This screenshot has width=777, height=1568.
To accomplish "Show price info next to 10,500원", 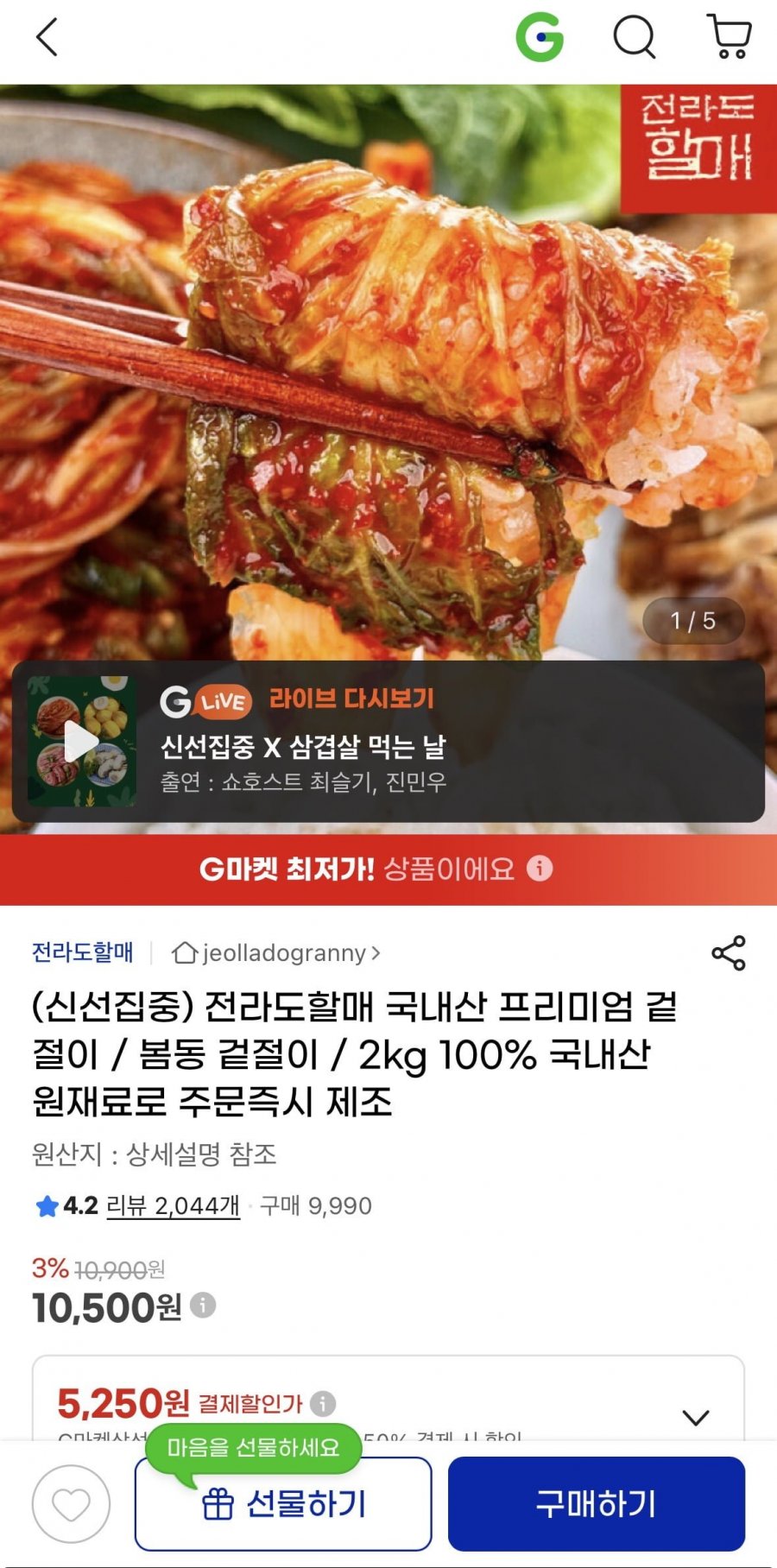I will (203, 1305).
